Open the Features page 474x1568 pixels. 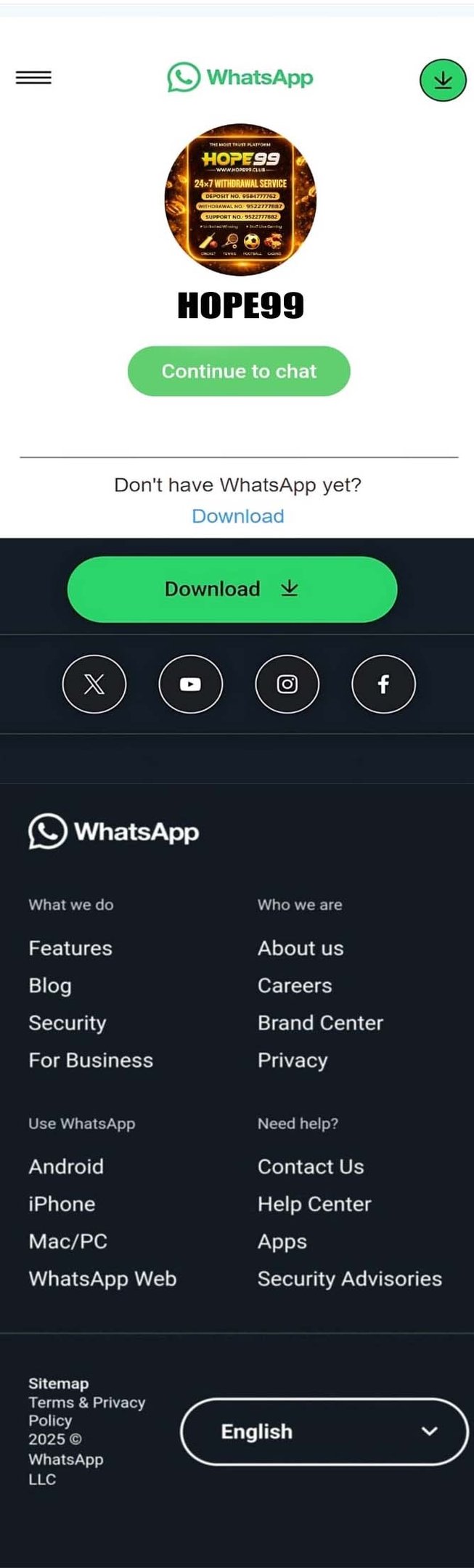tap(70, 948)
